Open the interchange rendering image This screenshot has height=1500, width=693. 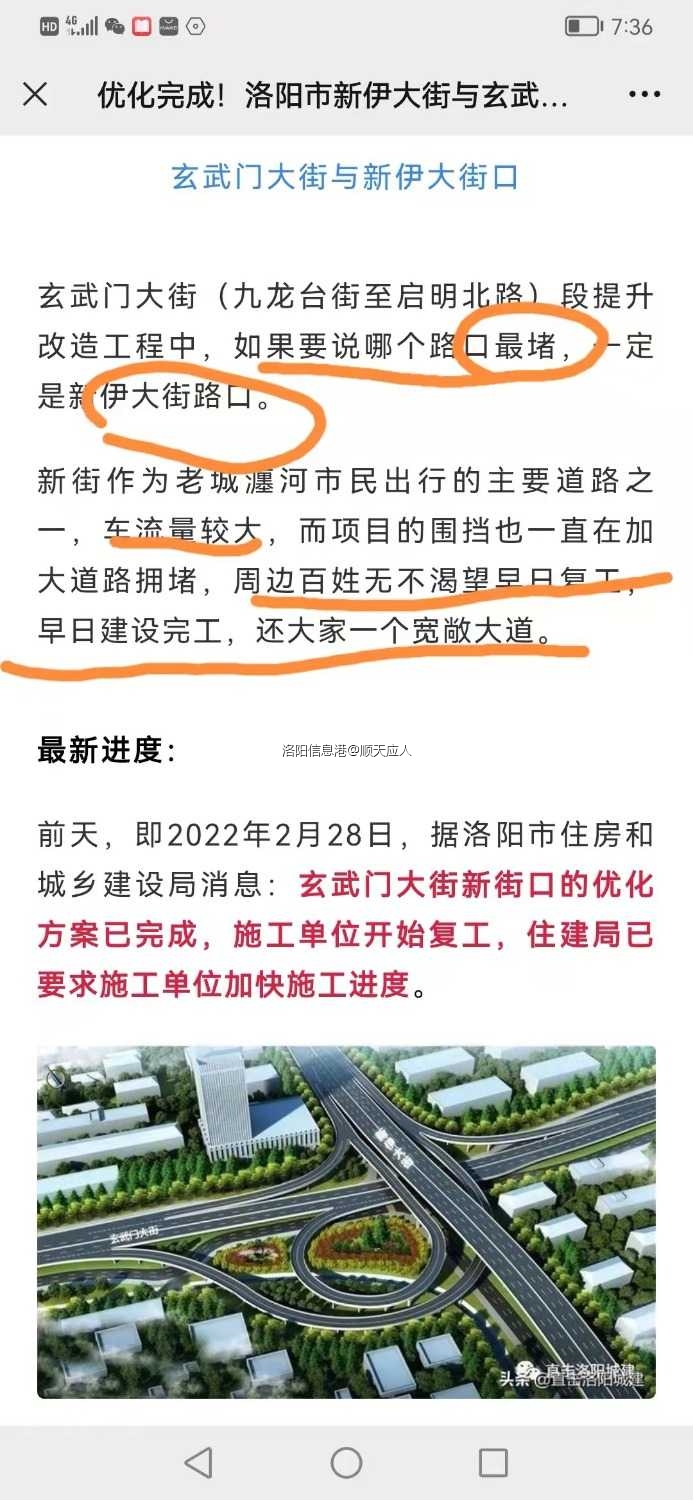point(346,1221)
